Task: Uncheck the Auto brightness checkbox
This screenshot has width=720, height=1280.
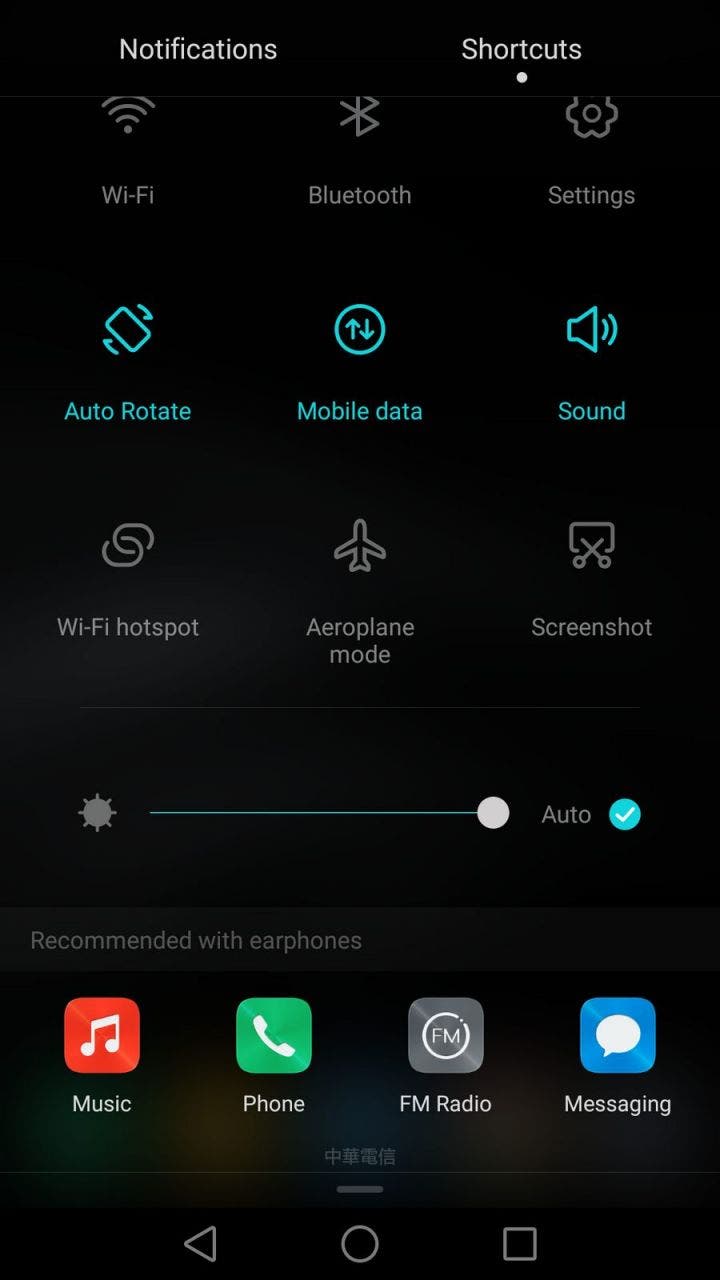Action: pos(625,814)
